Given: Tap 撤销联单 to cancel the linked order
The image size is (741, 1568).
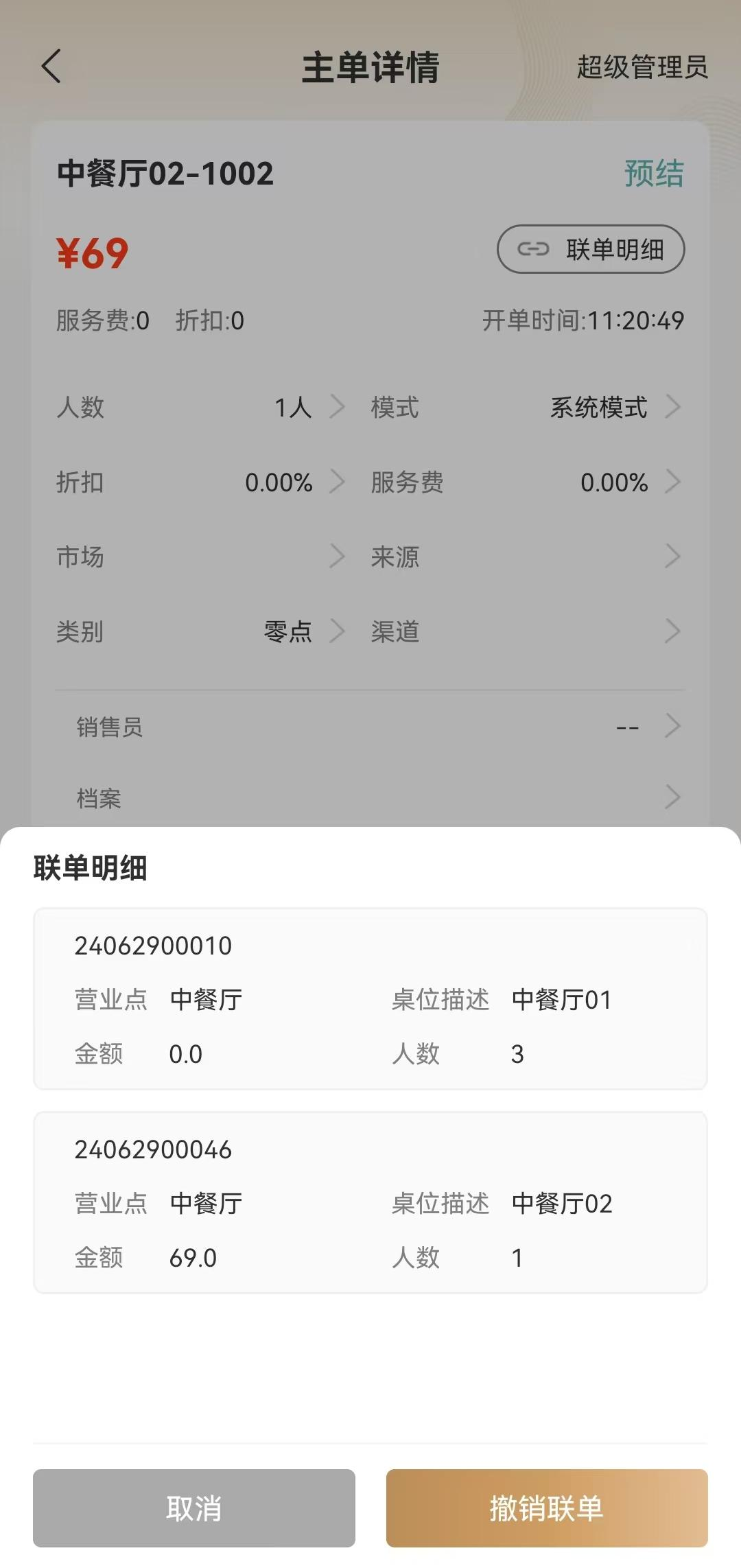Looking at the screenshot, I should [x=547, y=1508].
